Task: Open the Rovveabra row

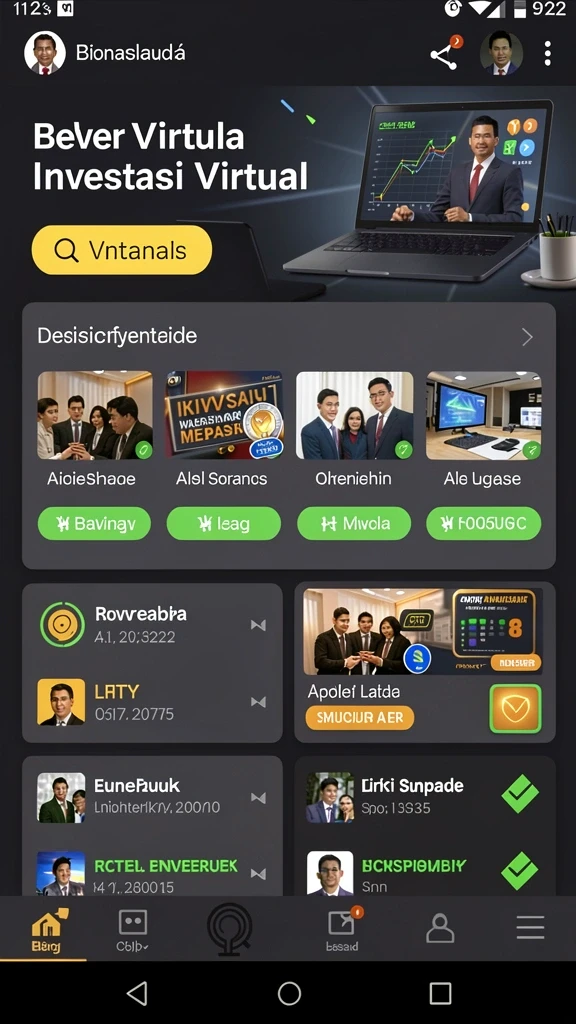Action: click(153, 625)
